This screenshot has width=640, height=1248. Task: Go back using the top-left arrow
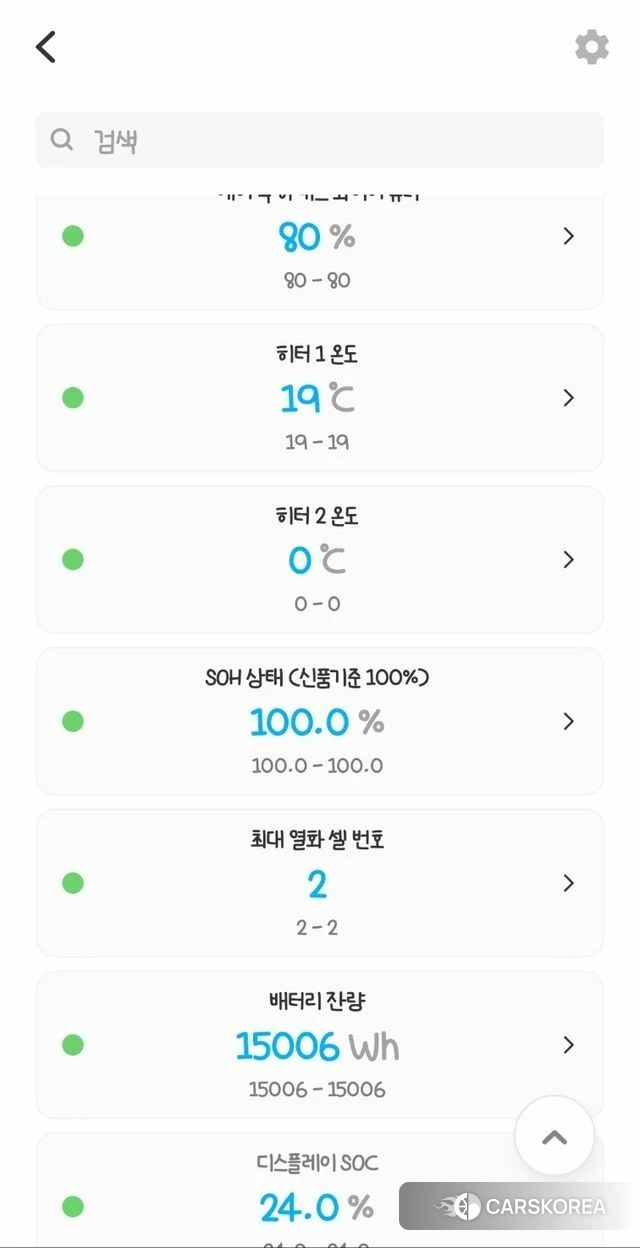tap(46, 47)
